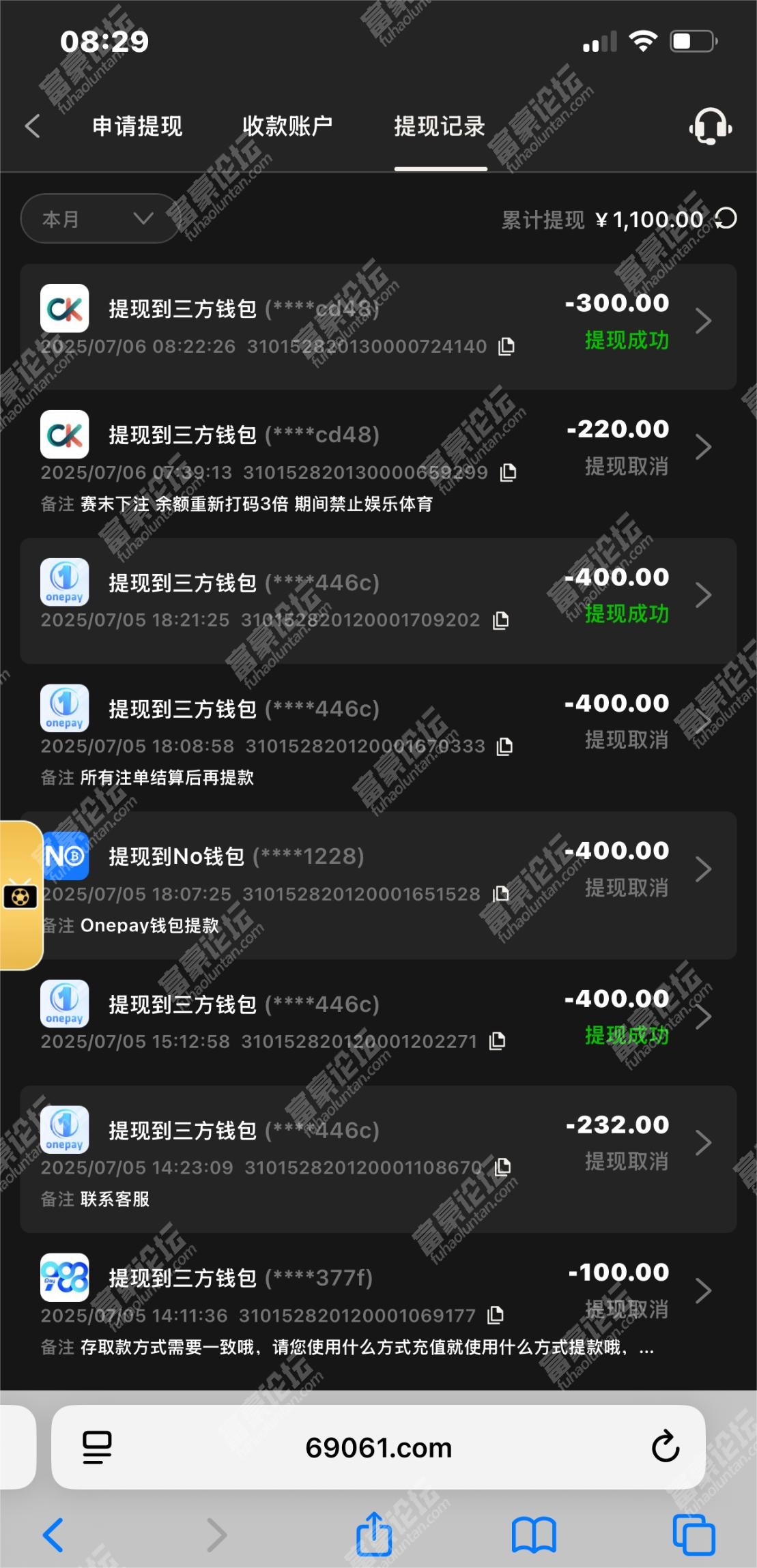Open Safari share sheet

pos(374,1535)
